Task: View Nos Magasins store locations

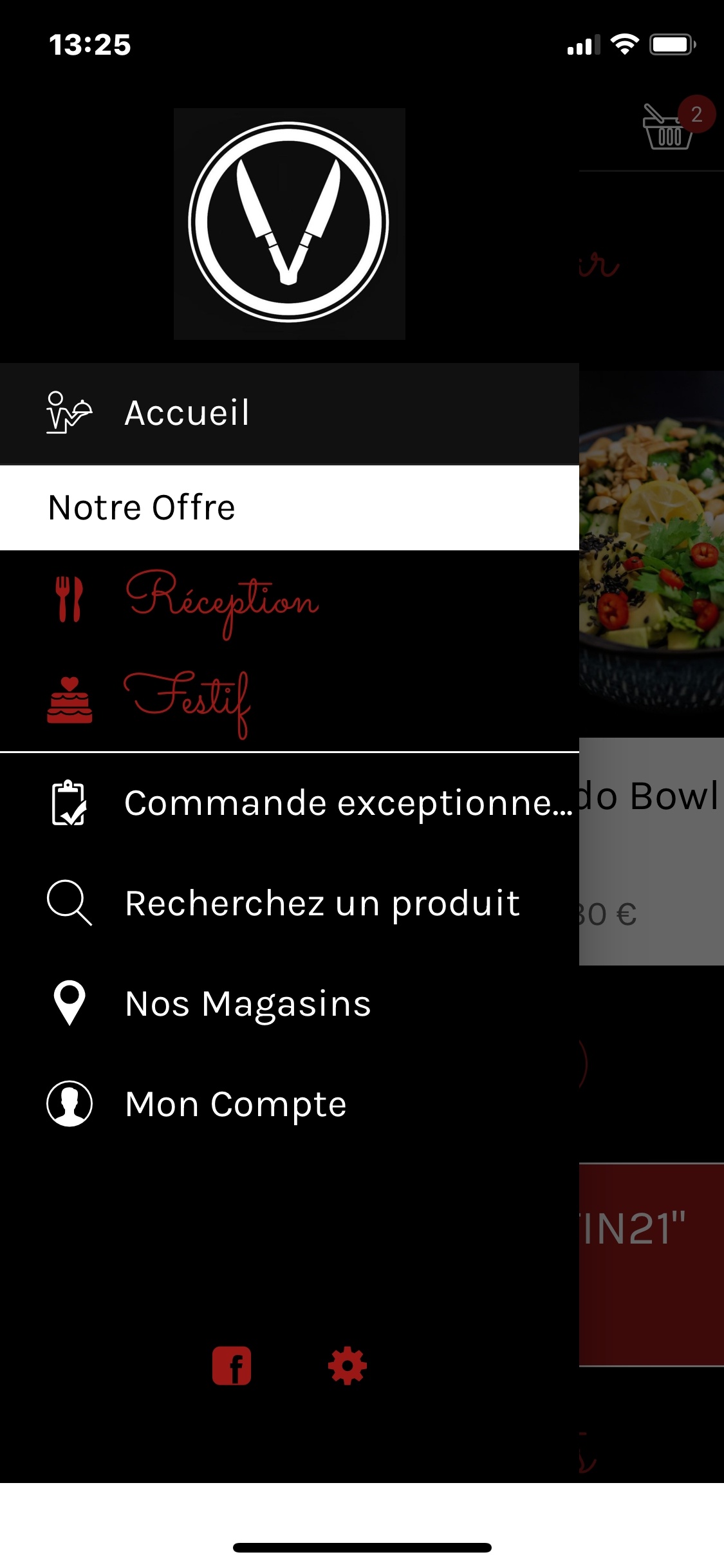Action: coord(248,1003)
